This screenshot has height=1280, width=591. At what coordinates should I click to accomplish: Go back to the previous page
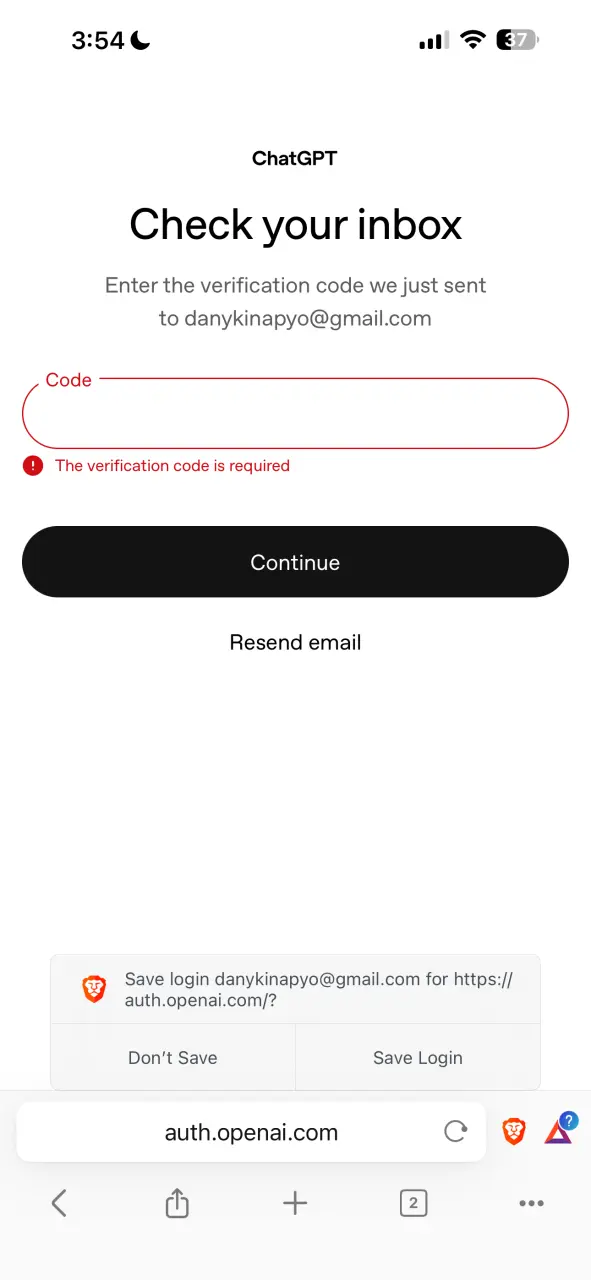pos(59,1203)
